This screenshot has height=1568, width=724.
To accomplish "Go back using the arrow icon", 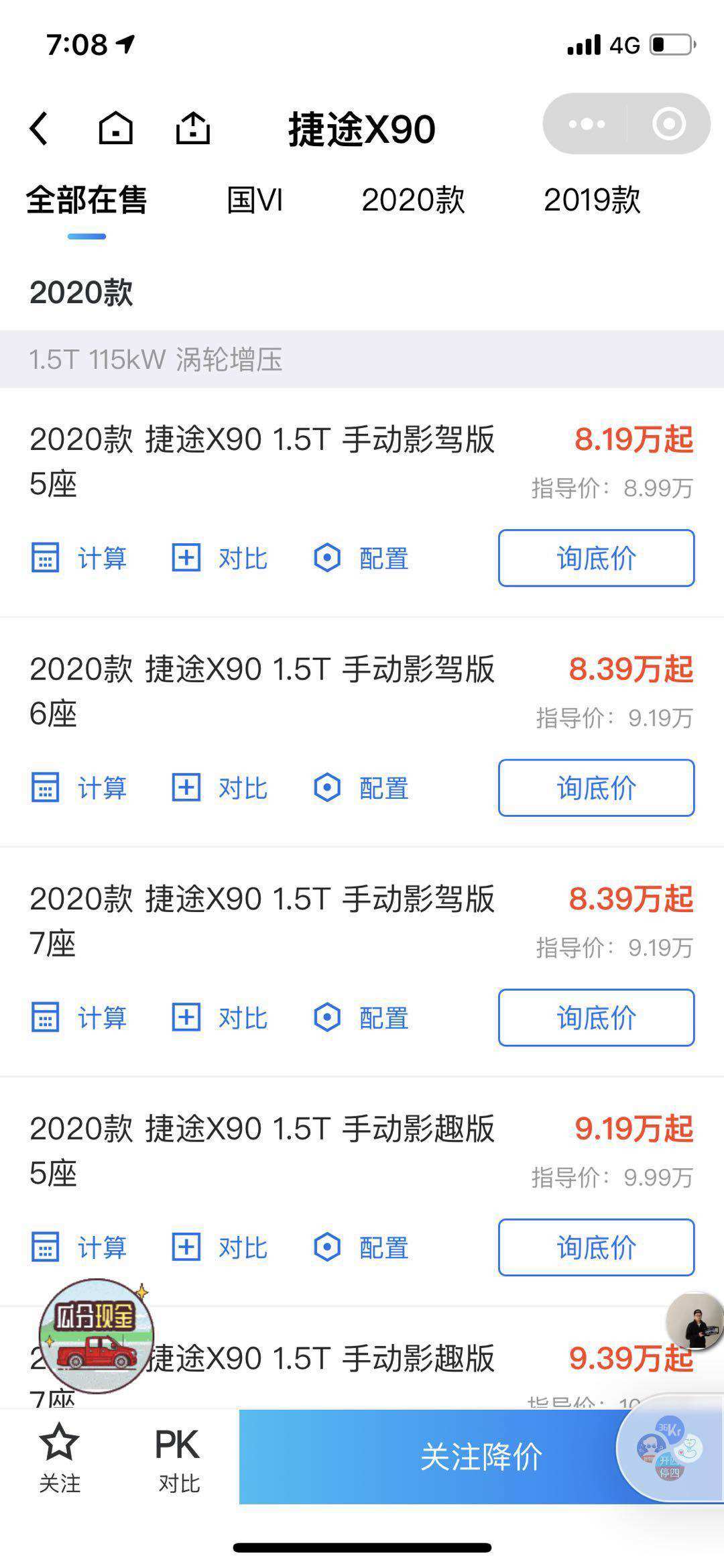I will pyautogui.click(x=39, y=128).
